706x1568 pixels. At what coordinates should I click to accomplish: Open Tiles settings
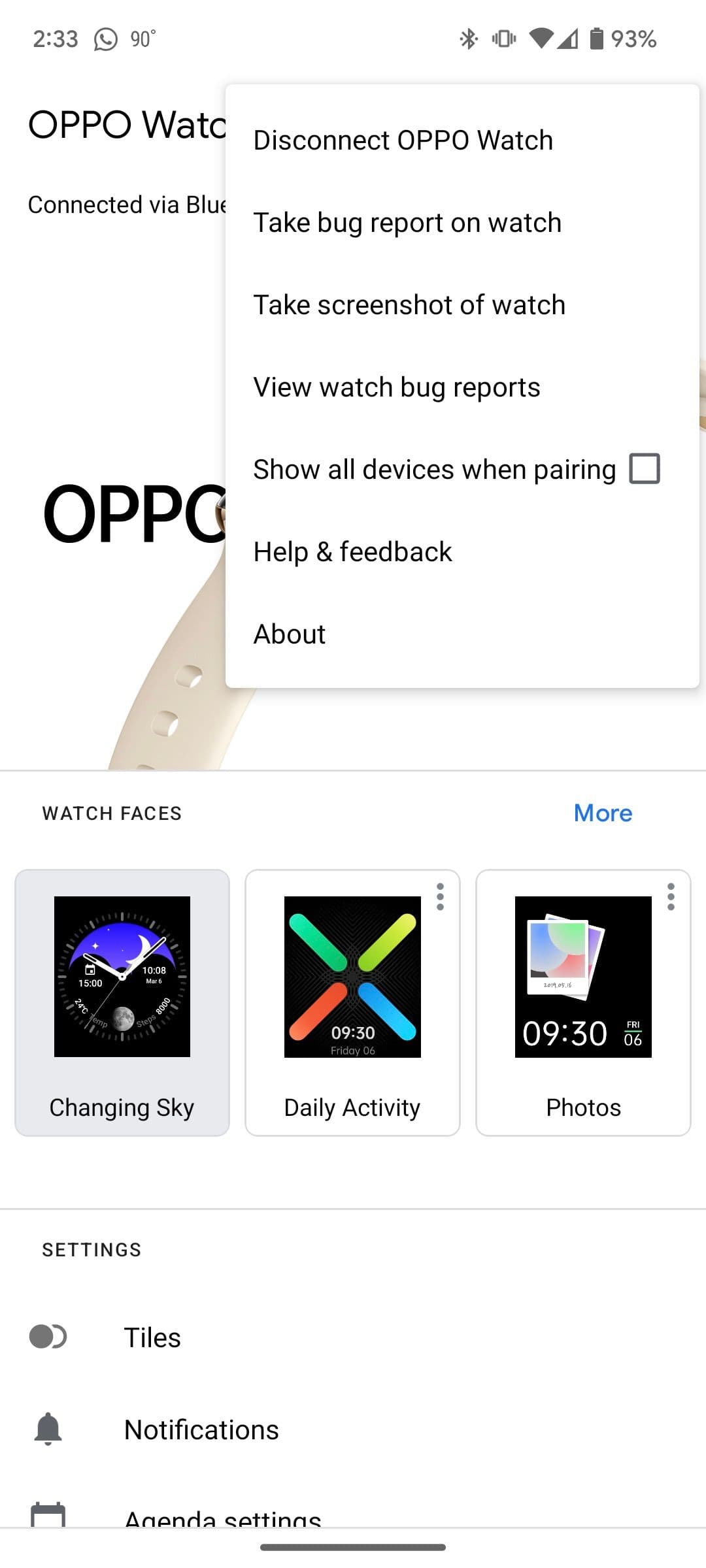[152, 1337]
